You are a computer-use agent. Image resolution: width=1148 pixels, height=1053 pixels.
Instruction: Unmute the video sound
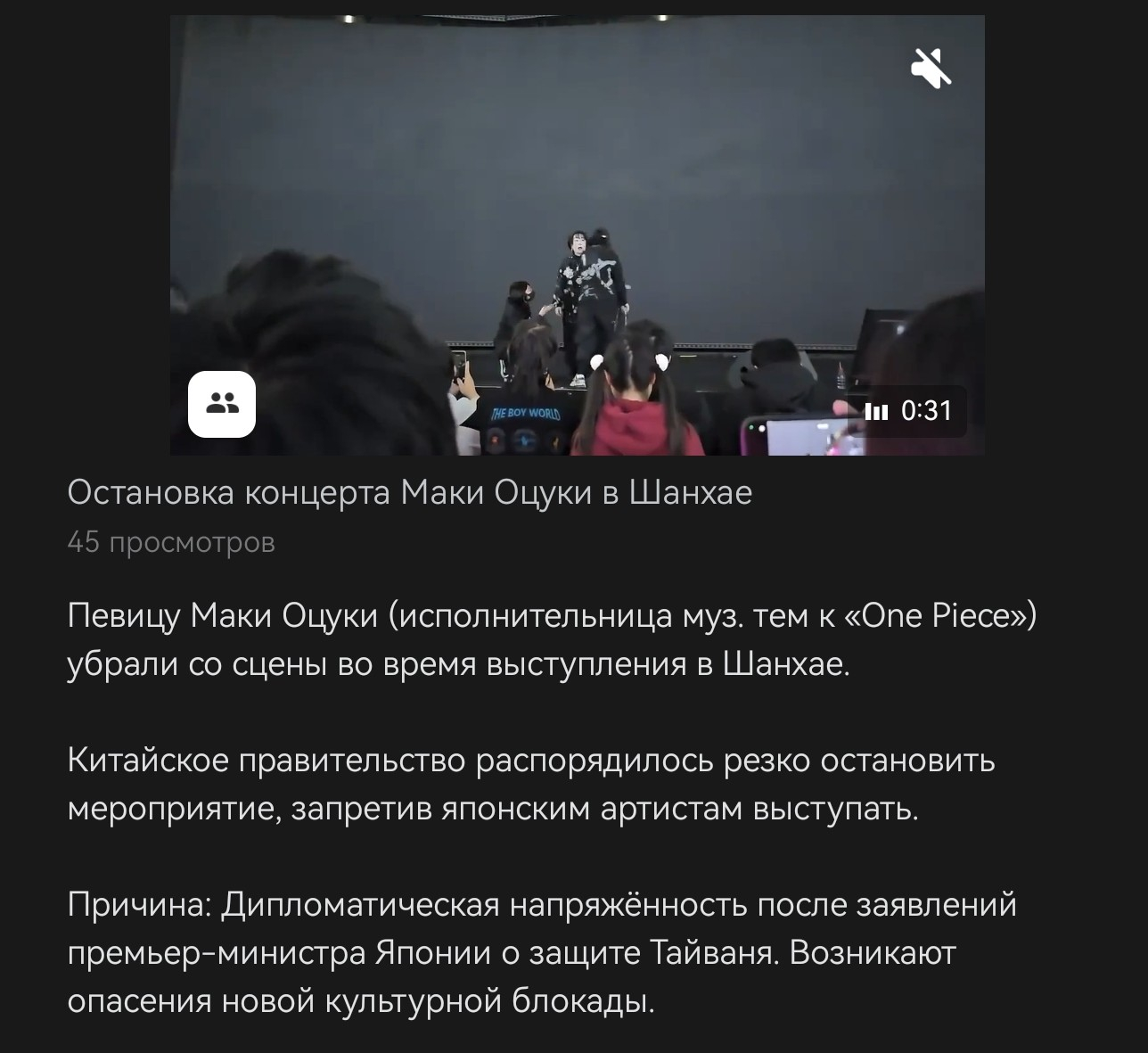[931, 68]
